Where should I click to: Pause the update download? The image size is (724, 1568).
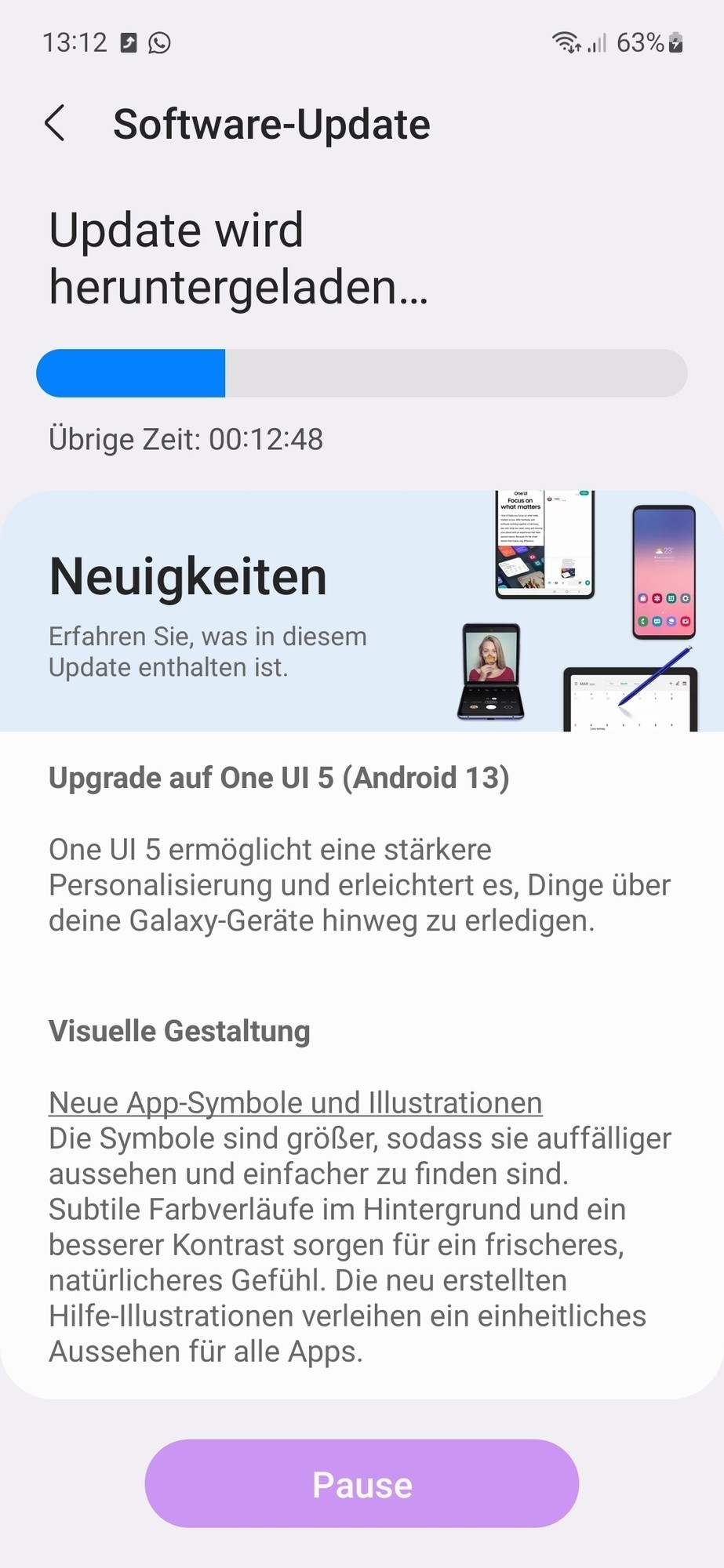point(362,1484)
